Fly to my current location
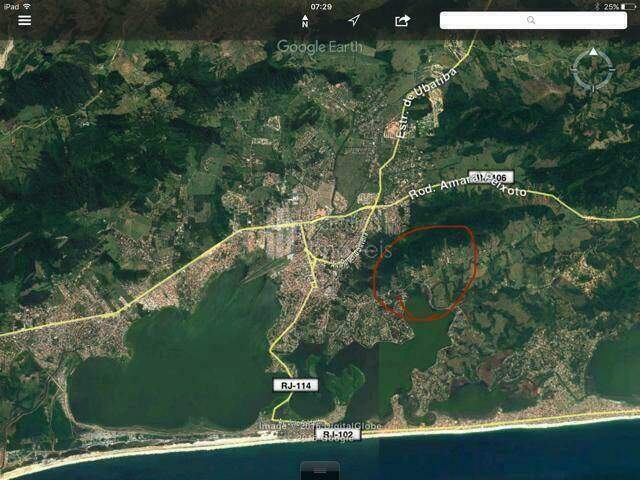 354,20
